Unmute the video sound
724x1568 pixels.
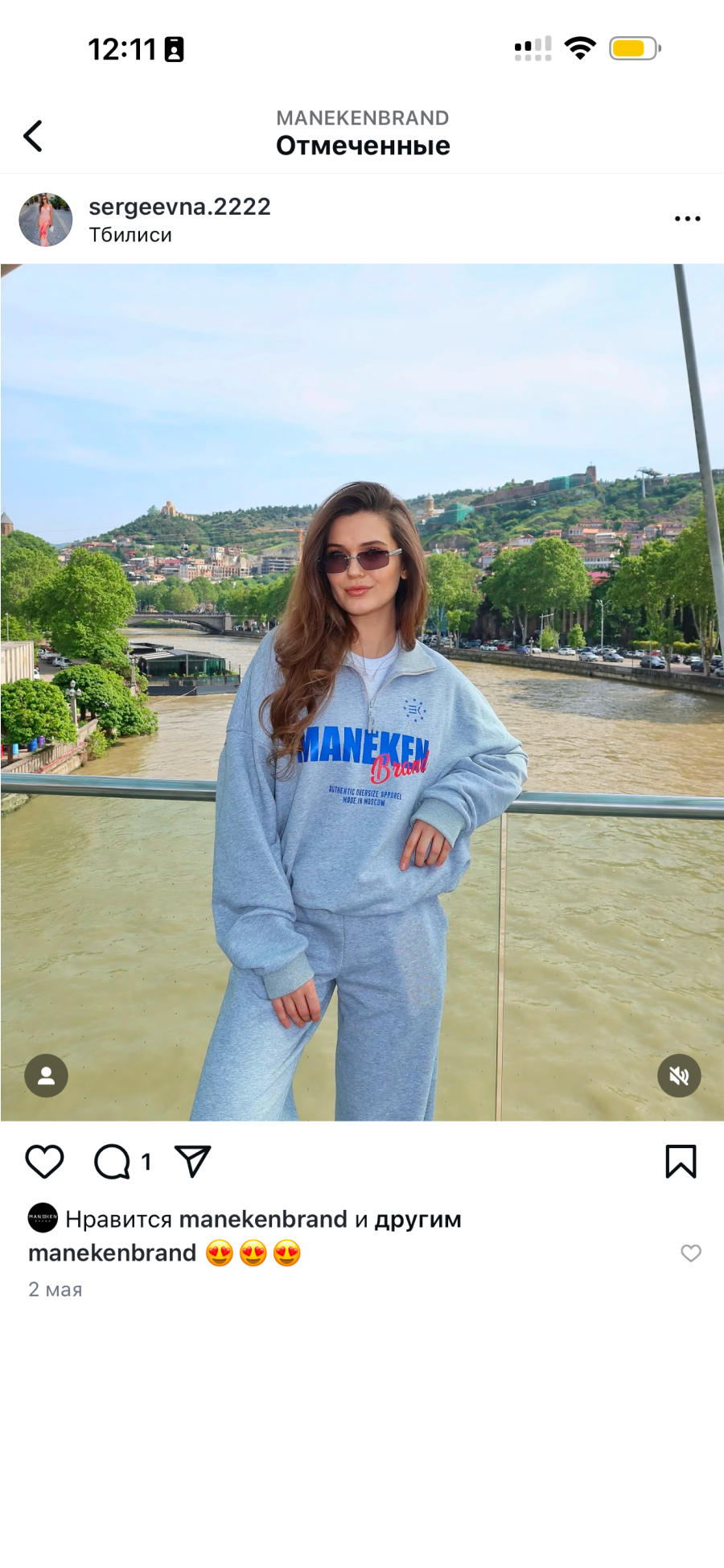679,1076
